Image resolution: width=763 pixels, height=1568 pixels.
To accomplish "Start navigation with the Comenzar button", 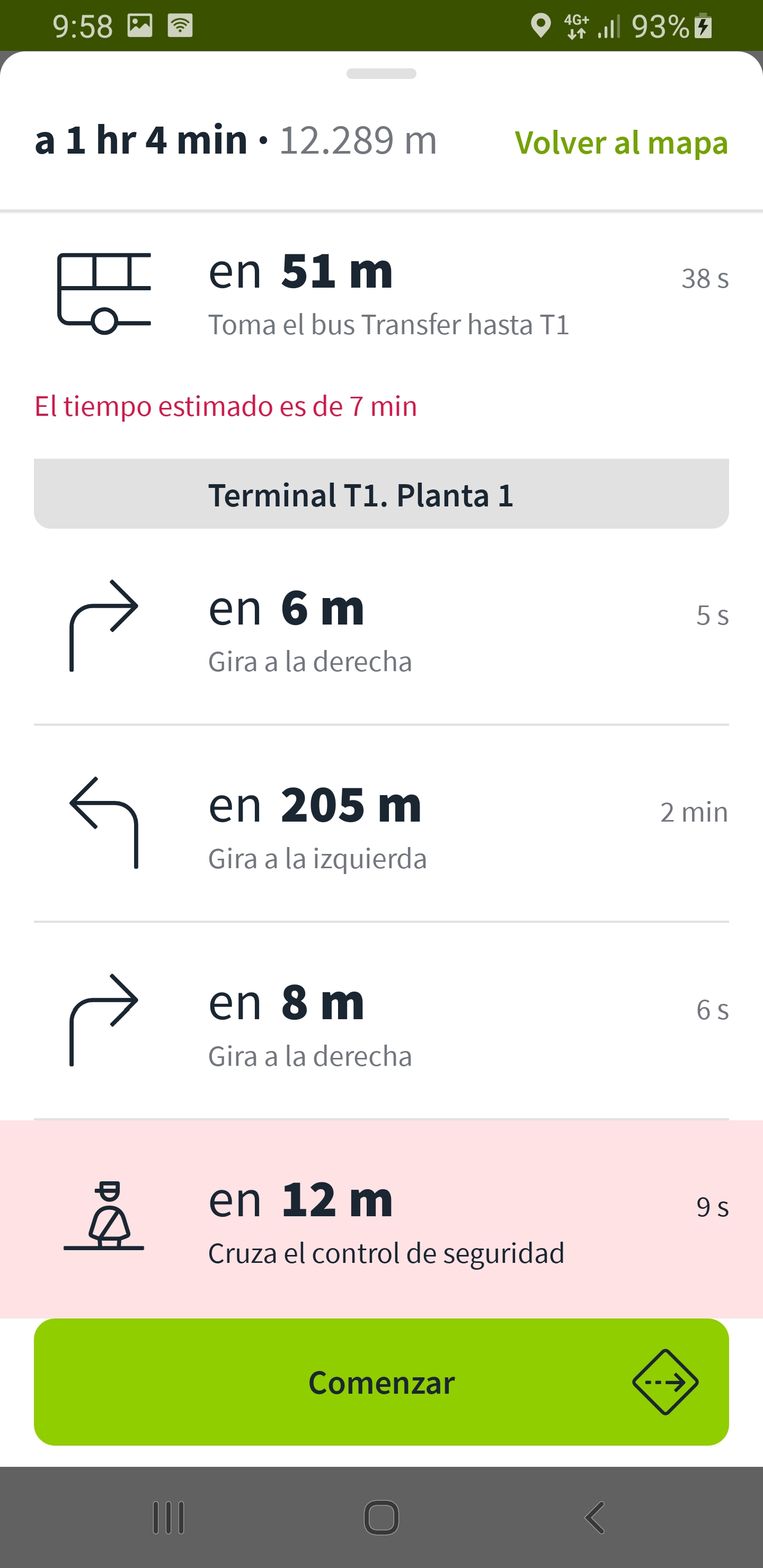I will [381, 1382].
